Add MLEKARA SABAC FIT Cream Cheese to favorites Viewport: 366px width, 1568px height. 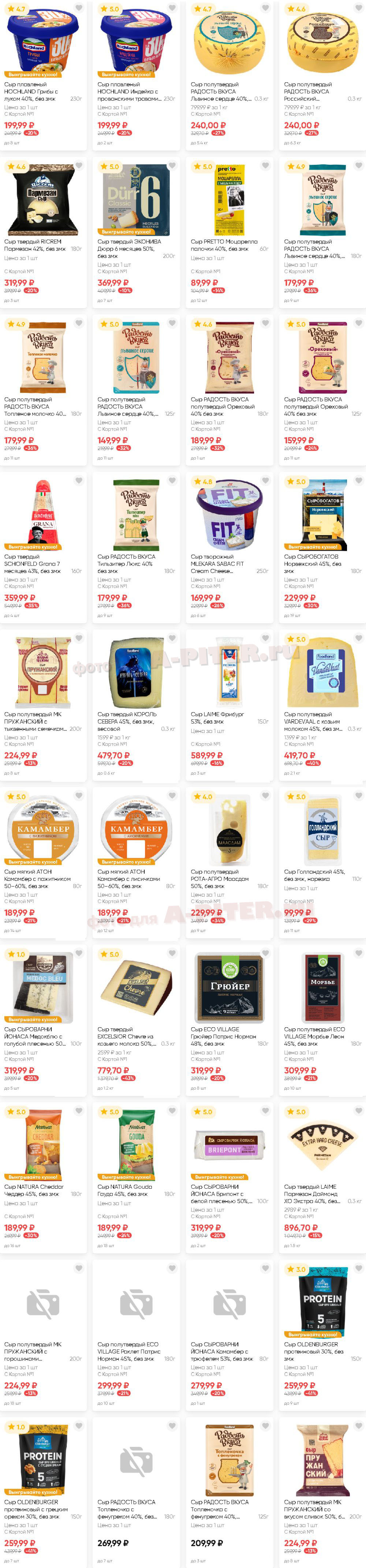pyautogui.click(x=265, y=481)
